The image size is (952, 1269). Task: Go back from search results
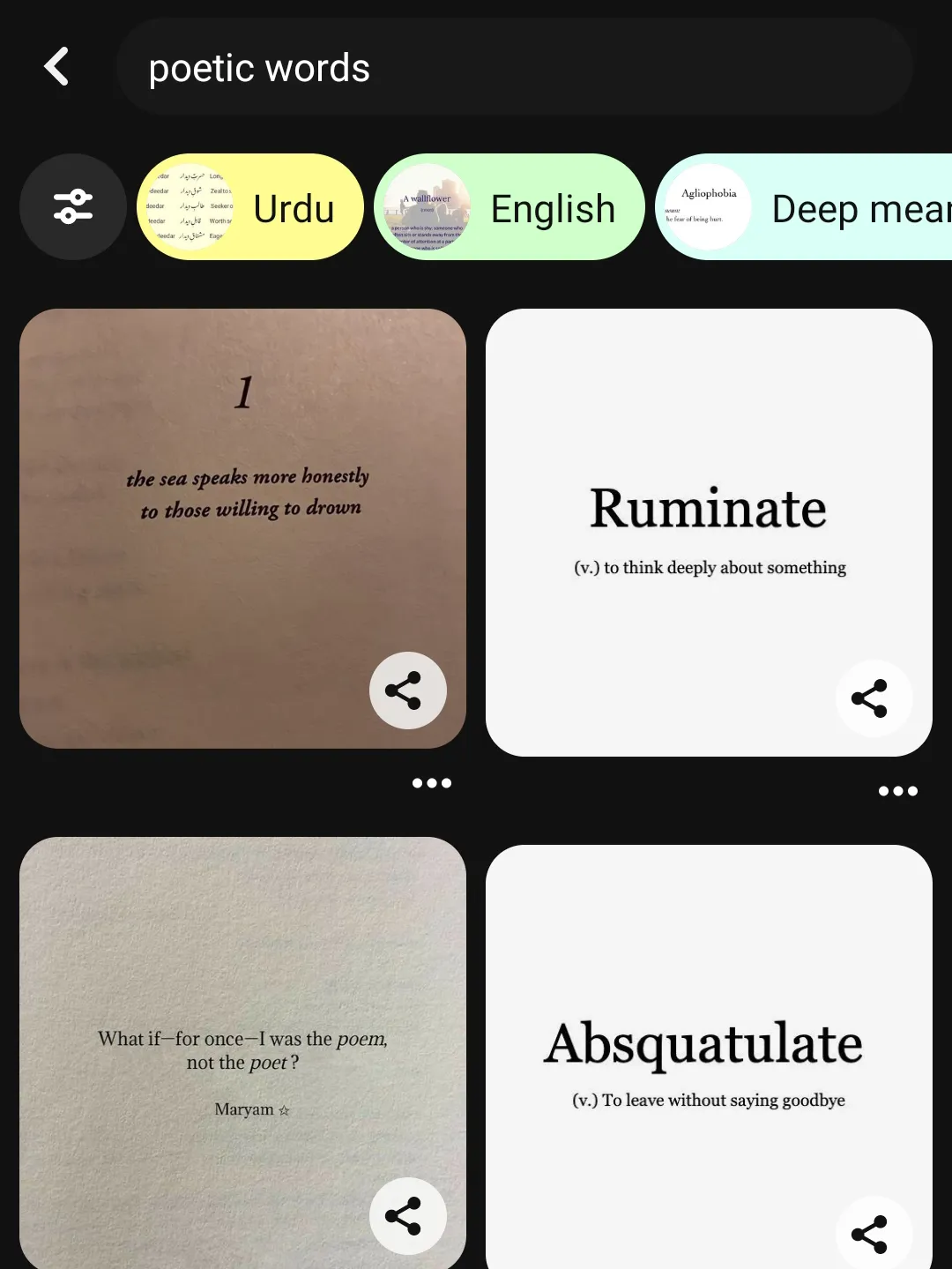click(x=57, y=67)
